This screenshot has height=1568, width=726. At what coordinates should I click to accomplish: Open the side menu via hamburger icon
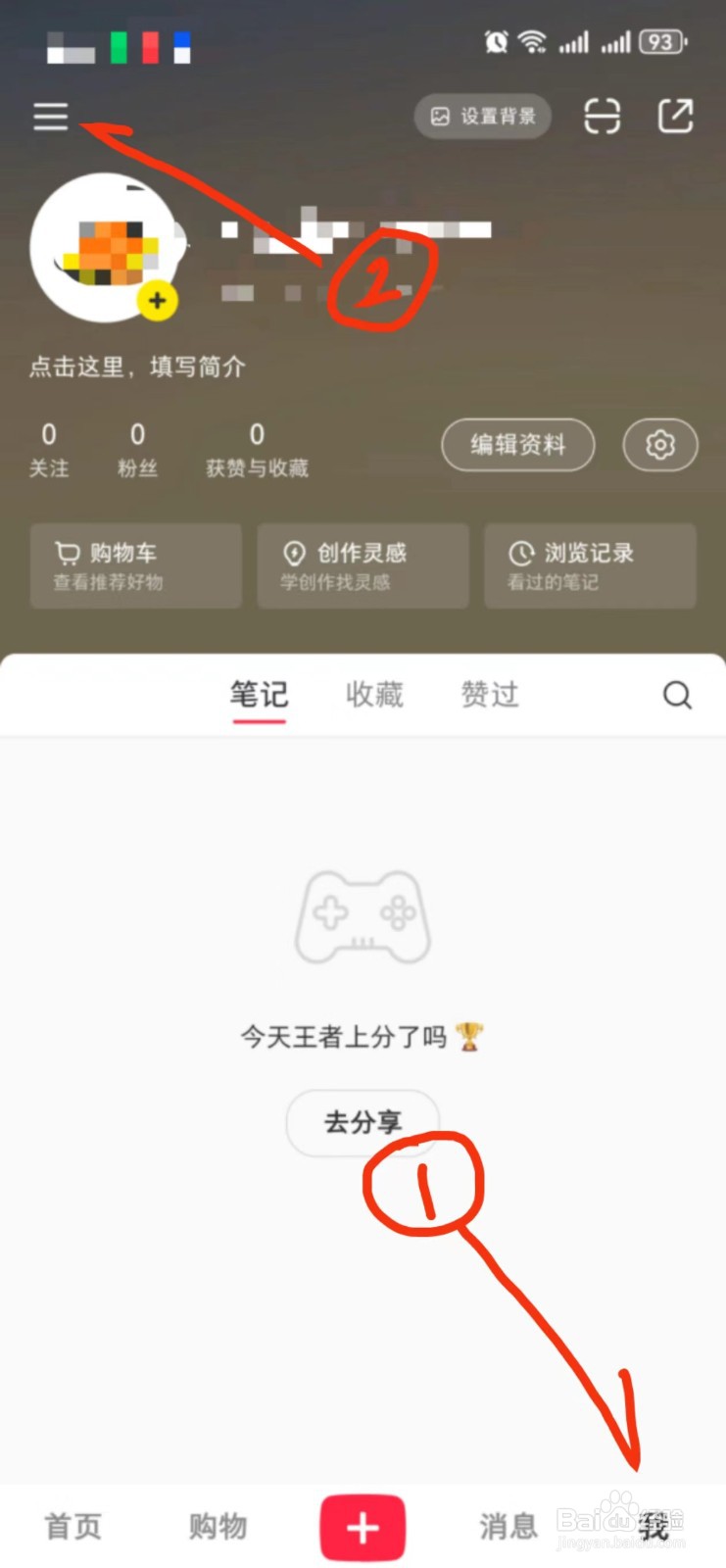pos(50,116)
